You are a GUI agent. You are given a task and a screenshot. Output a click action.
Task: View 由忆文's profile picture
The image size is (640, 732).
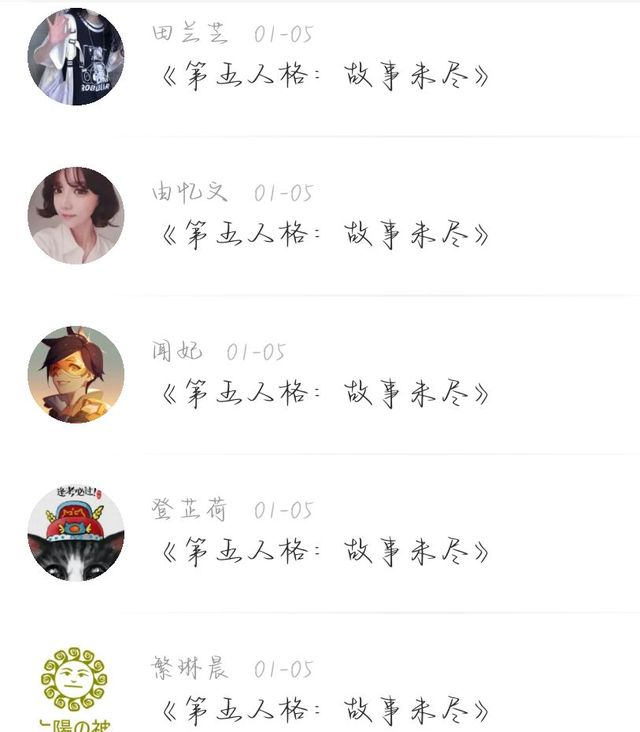(76, 216)
